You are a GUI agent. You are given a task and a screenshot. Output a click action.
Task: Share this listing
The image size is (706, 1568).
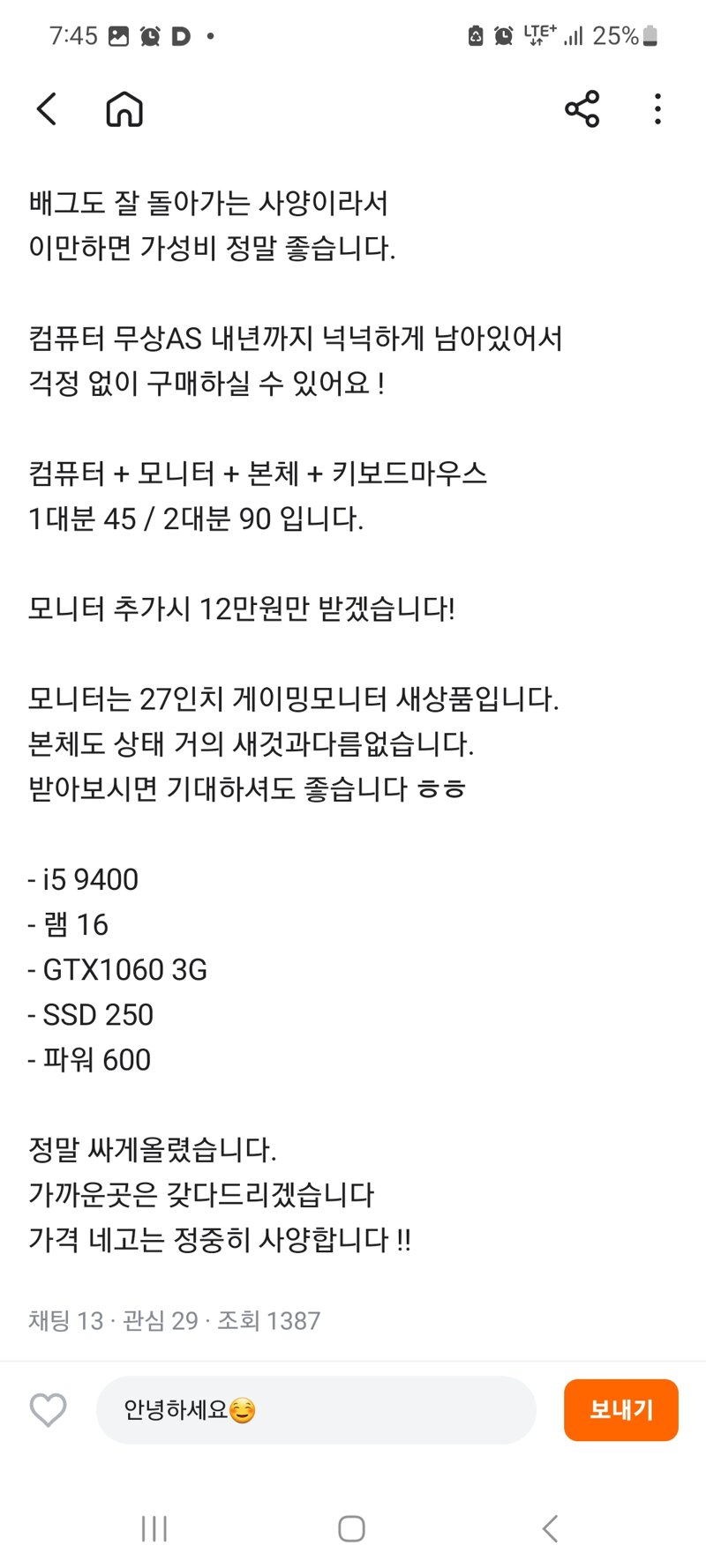tap(582, 108)
